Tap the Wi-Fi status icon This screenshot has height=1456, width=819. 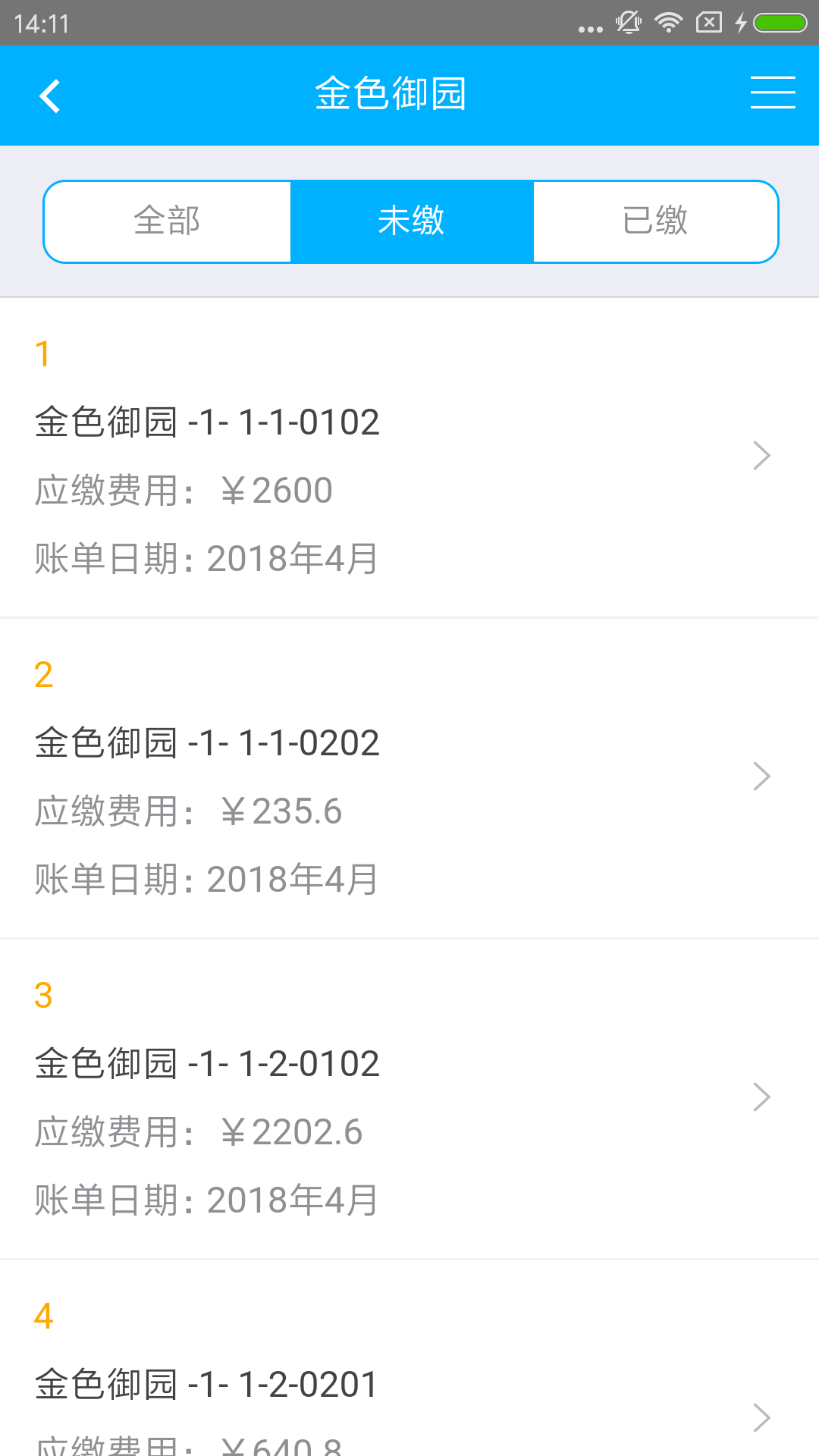[668, 23]
